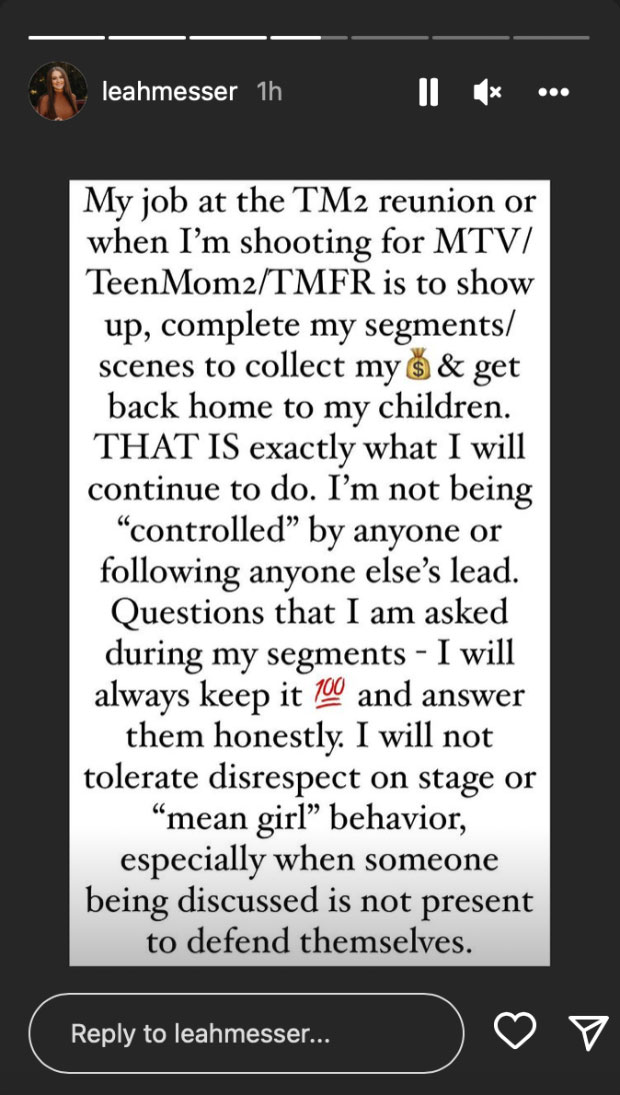
Task: Type a reply to leahmesser
Action: [246, 1033]
